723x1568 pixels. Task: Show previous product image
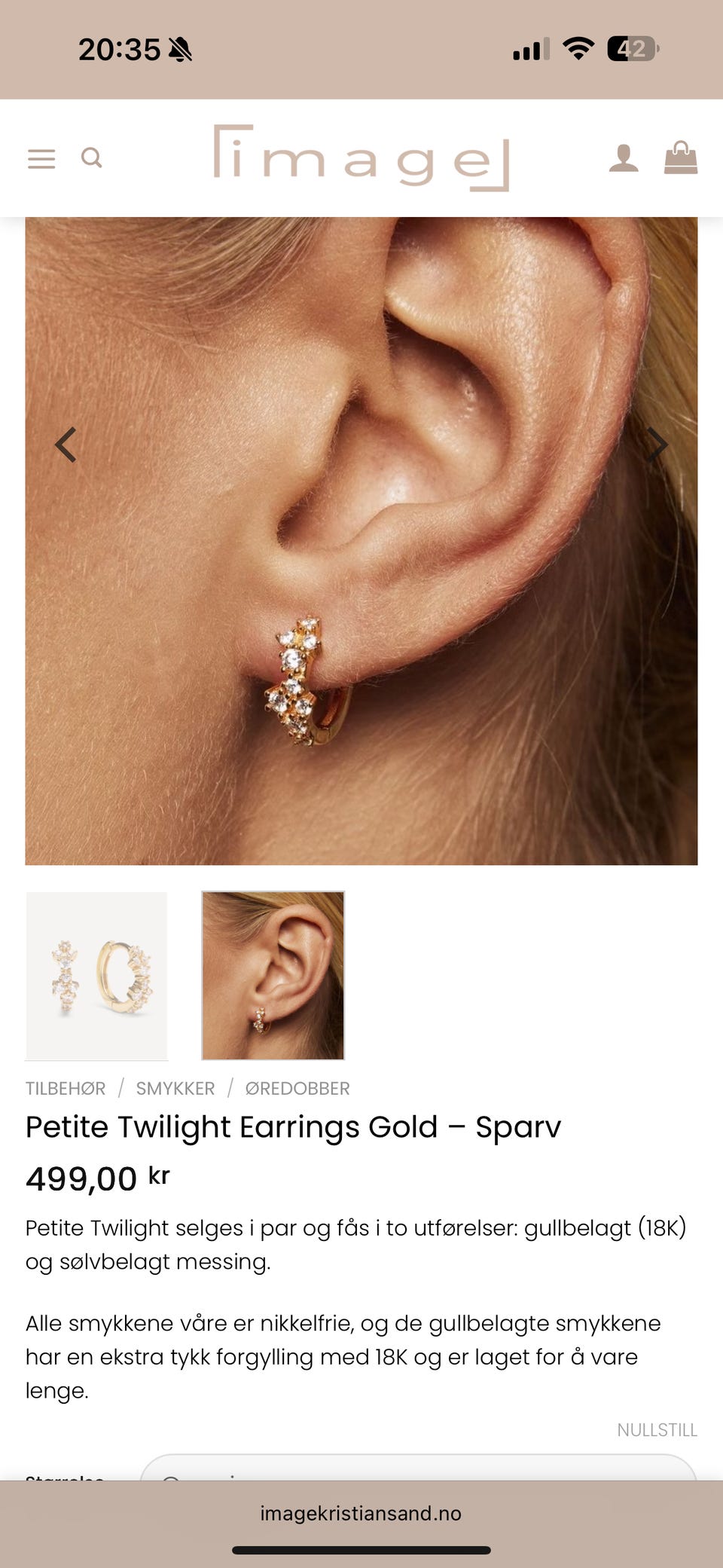(66, 445)
